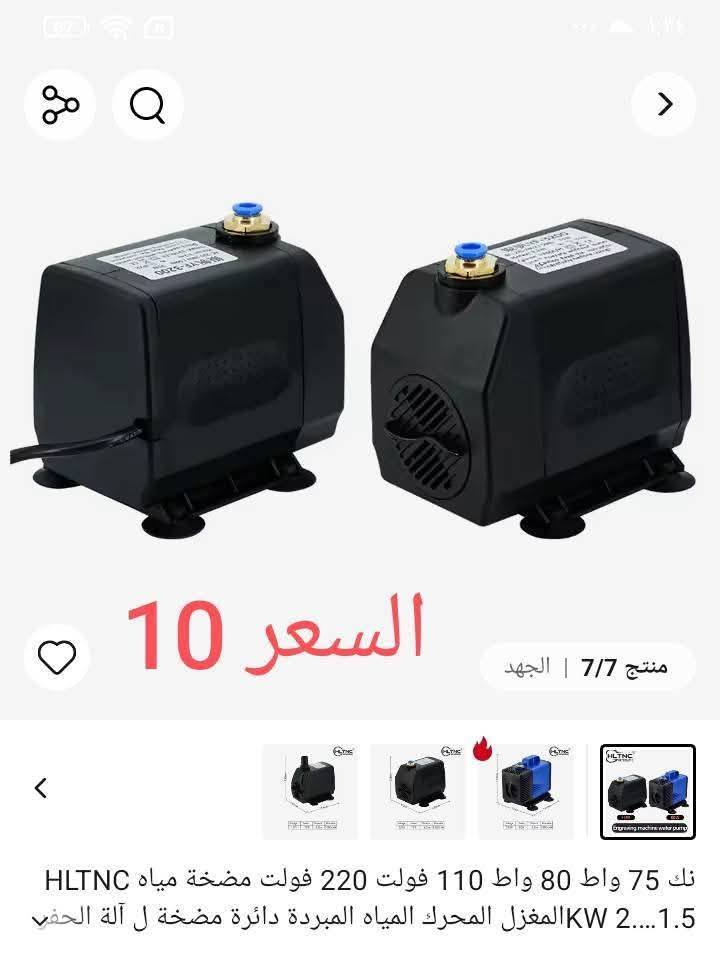Tap the battery indicator in the status bar

66,28
